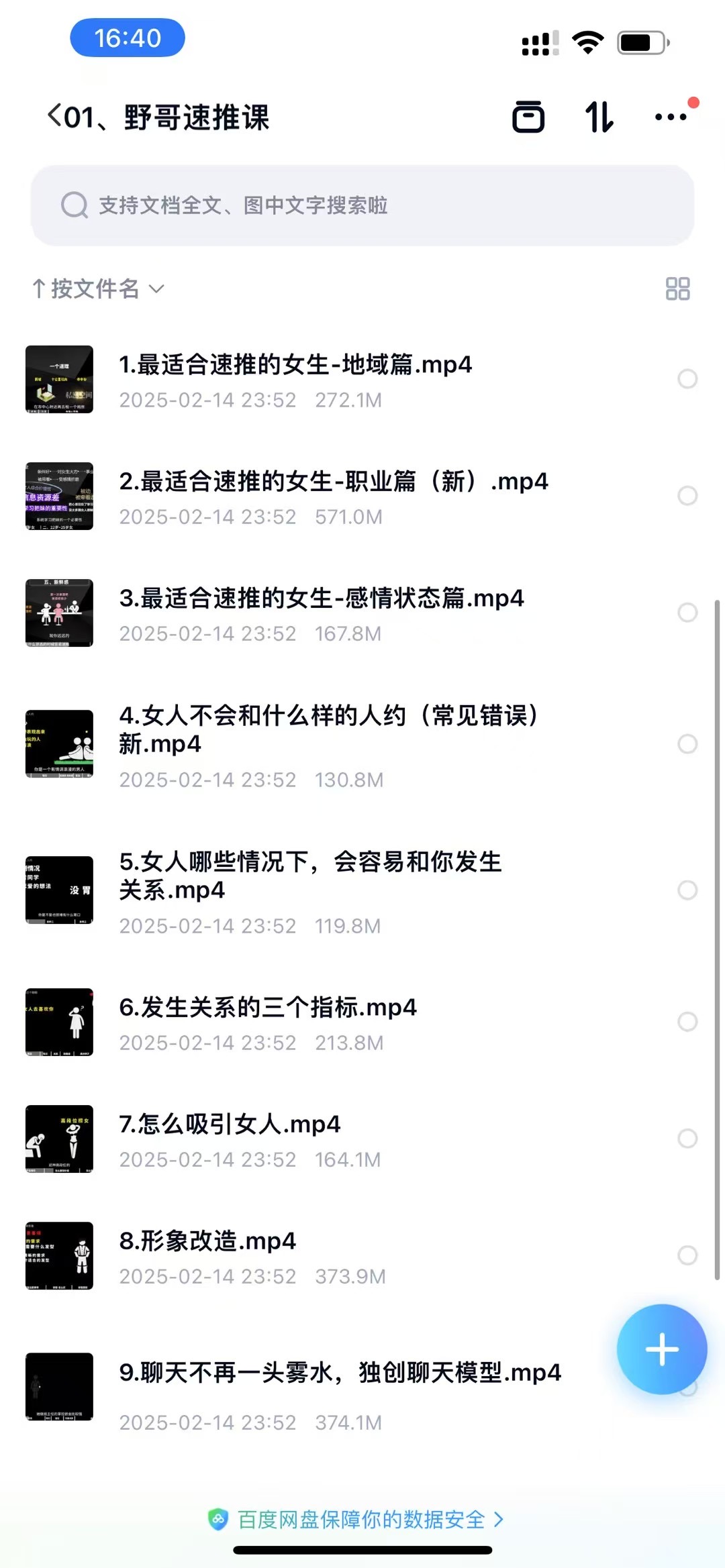Select the circle for 2.最适合速推的女生-职业篇（新）.mp4
725x1568 pixels.
[687, 496]
